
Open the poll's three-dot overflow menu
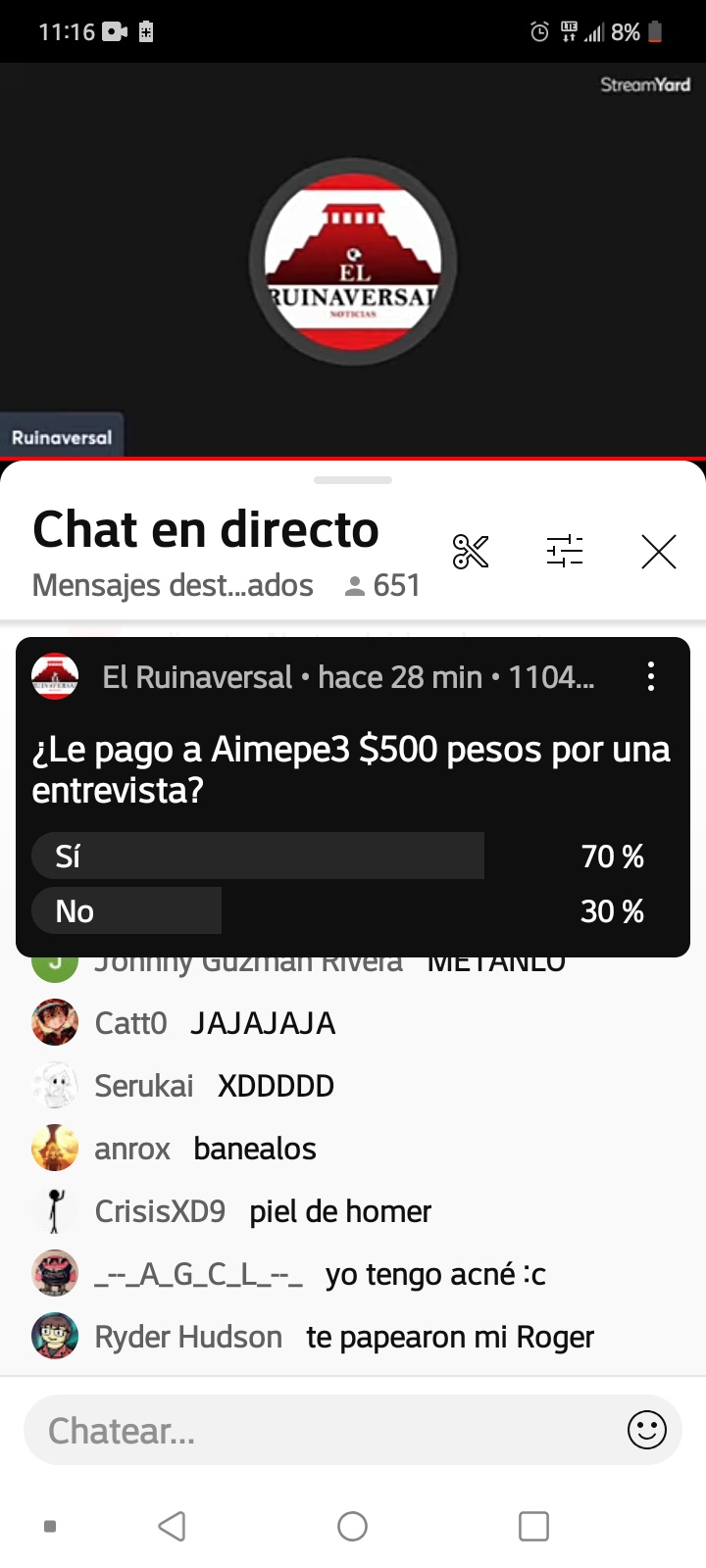651,677
